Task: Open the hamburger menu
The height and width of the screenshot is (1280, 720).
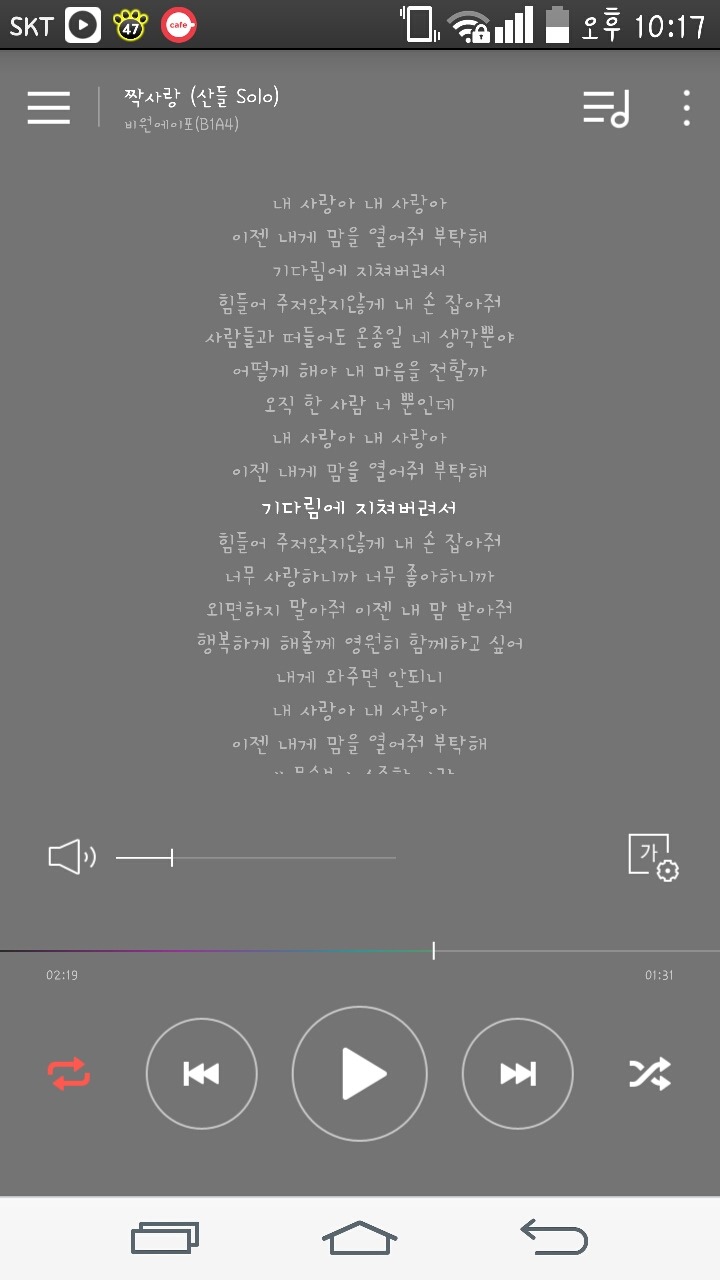Action: pyautogui.click(x=47, y=107)
